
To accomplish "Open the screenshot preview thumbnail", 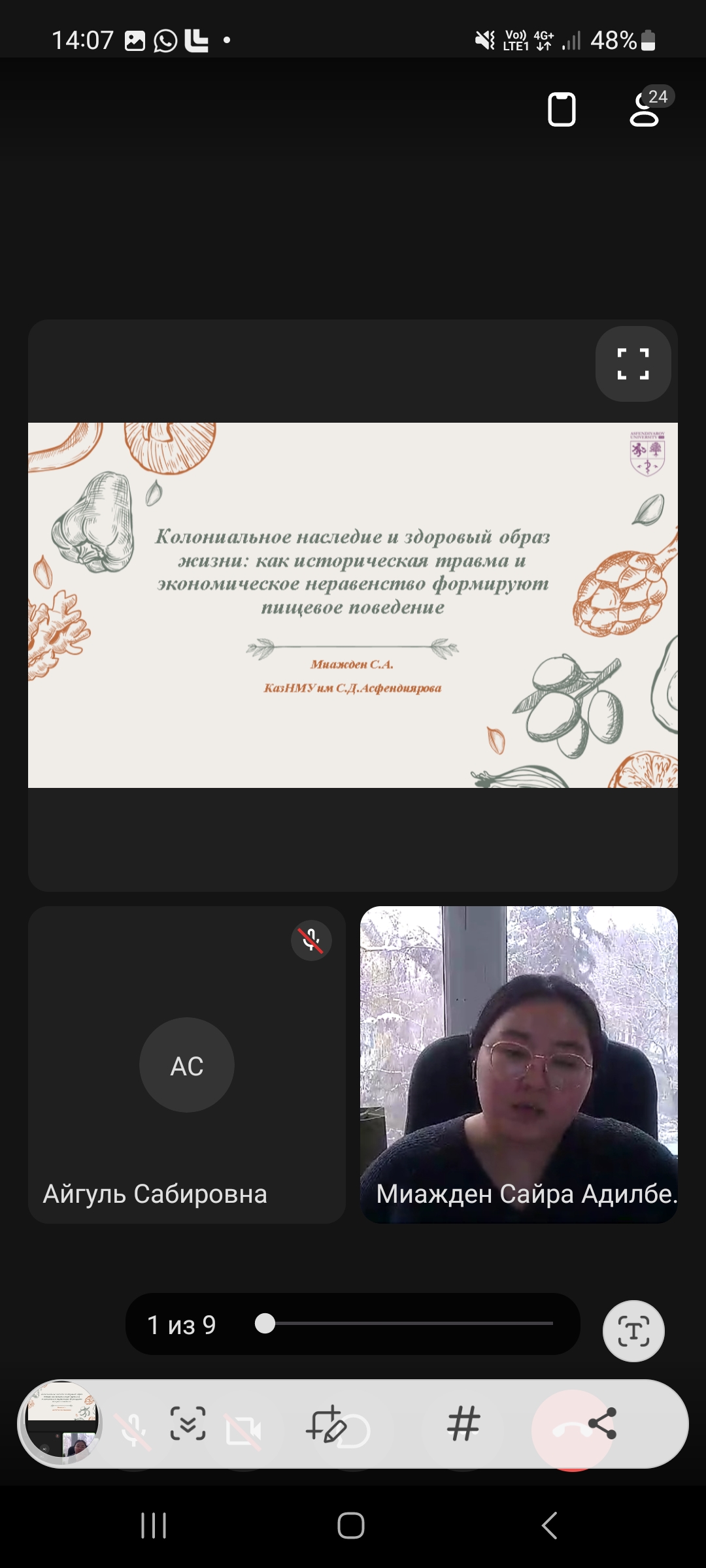I will [62, 1424].
